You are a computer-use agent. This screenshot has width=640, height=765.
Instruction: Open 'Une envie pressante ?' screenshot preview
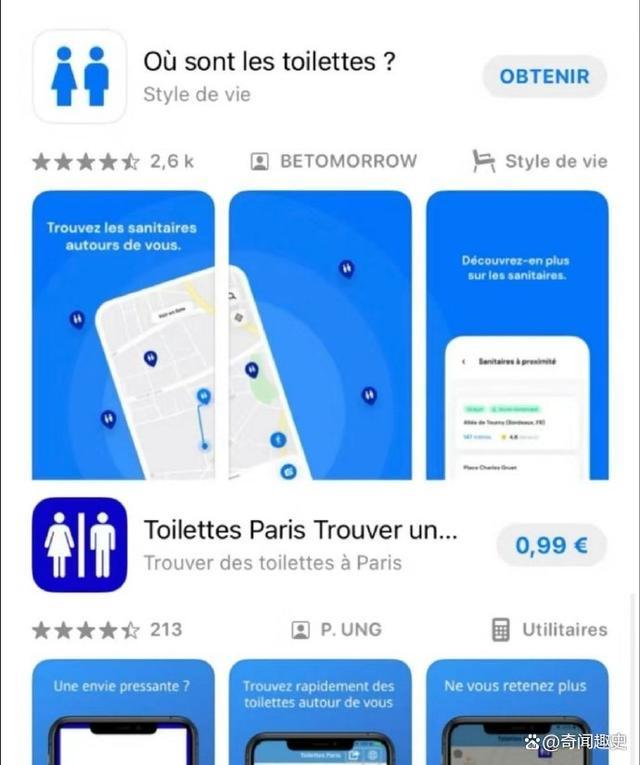click(x=122, y=710)
